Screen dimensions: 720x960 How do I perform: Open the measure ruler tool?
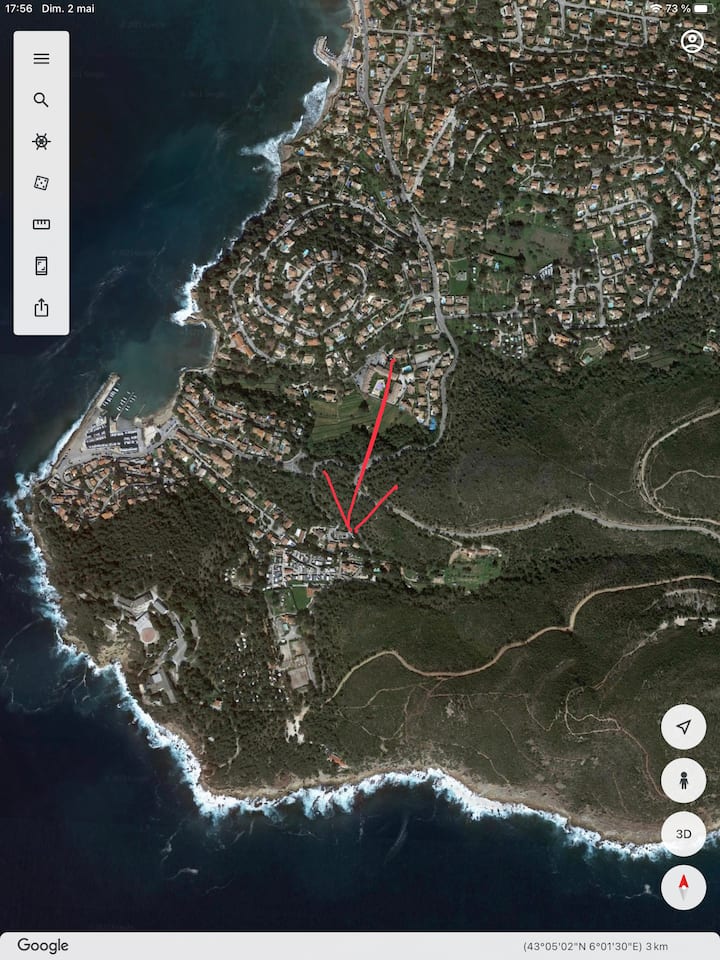41,224
